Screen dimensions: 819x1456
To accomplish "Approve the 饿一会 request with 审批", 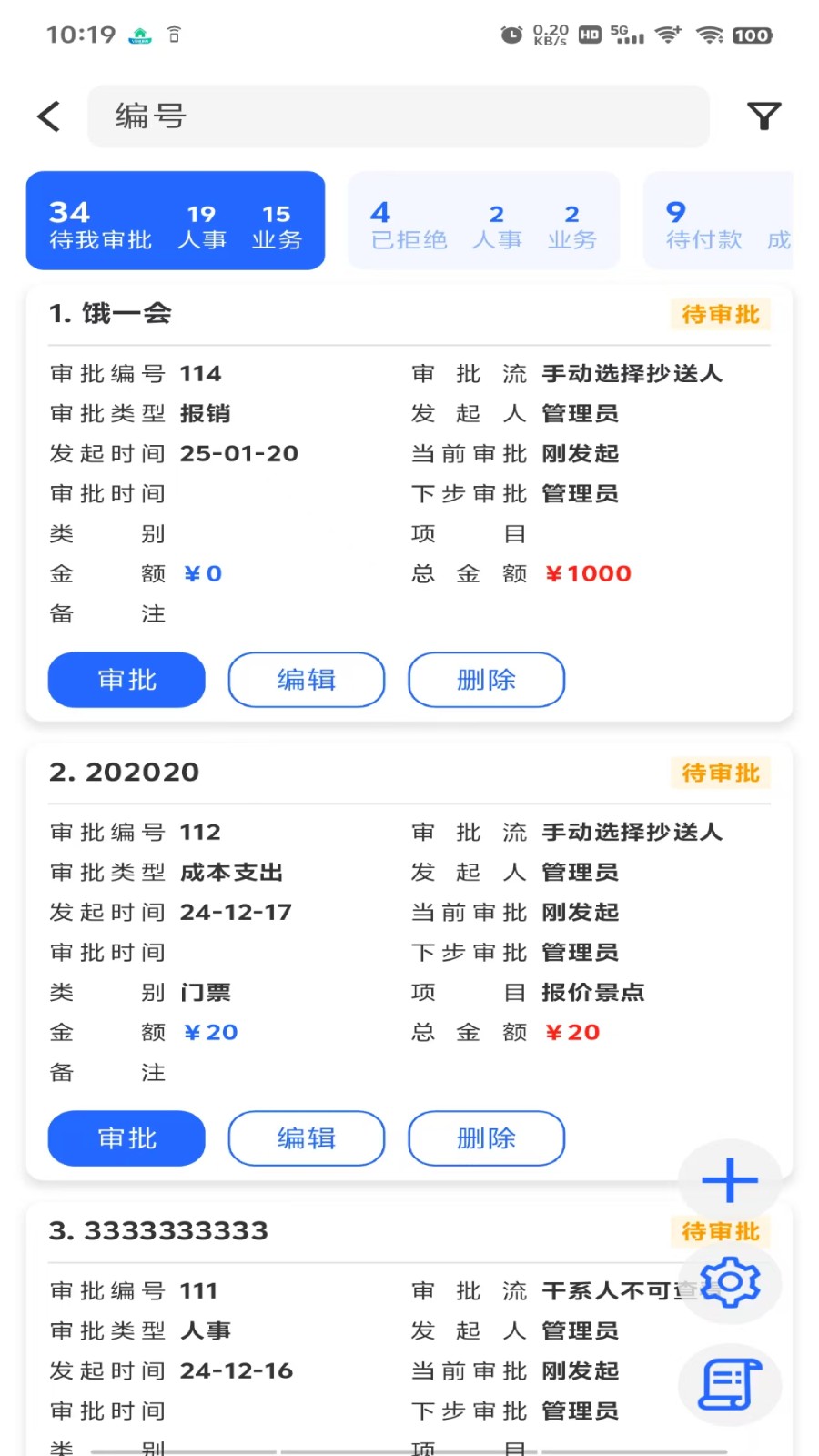I will tap(126, 680).
